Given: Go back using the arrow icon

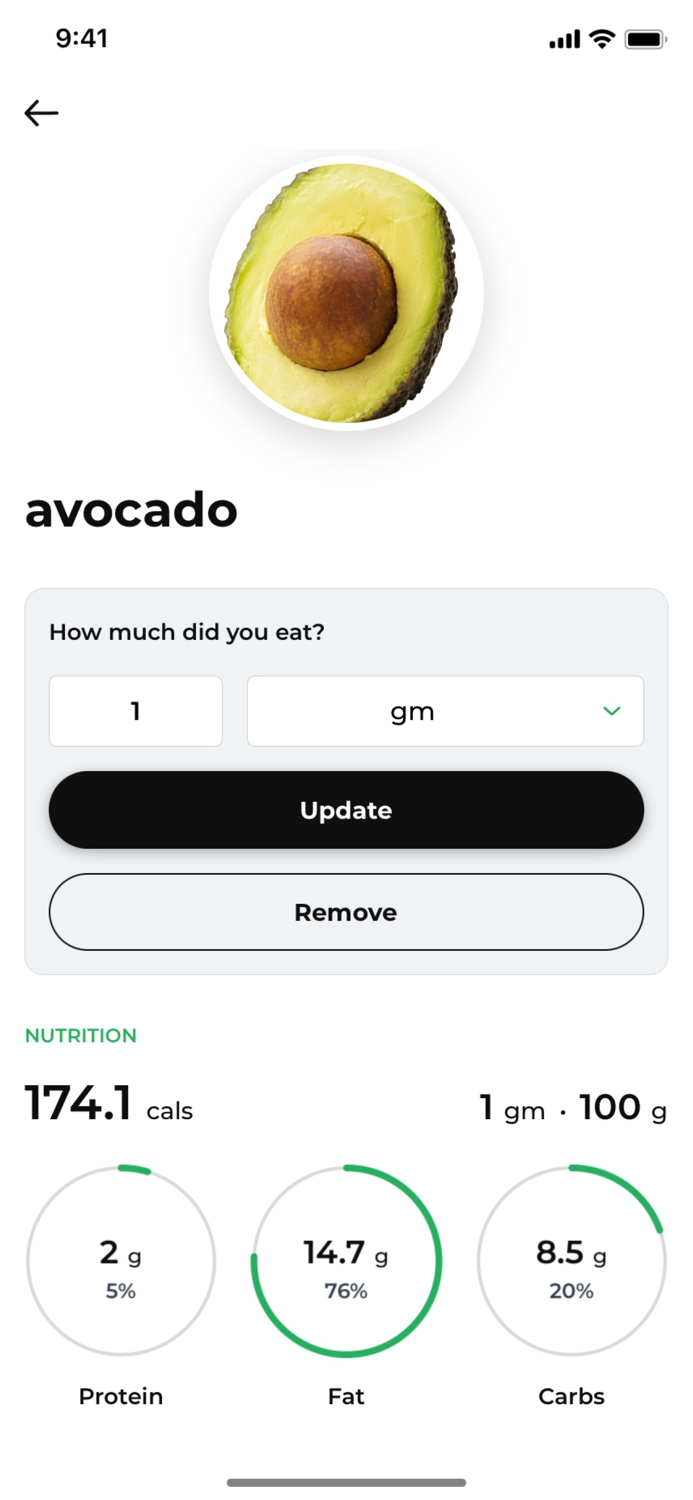Looking at the screenshot, I should click(41, 113).
